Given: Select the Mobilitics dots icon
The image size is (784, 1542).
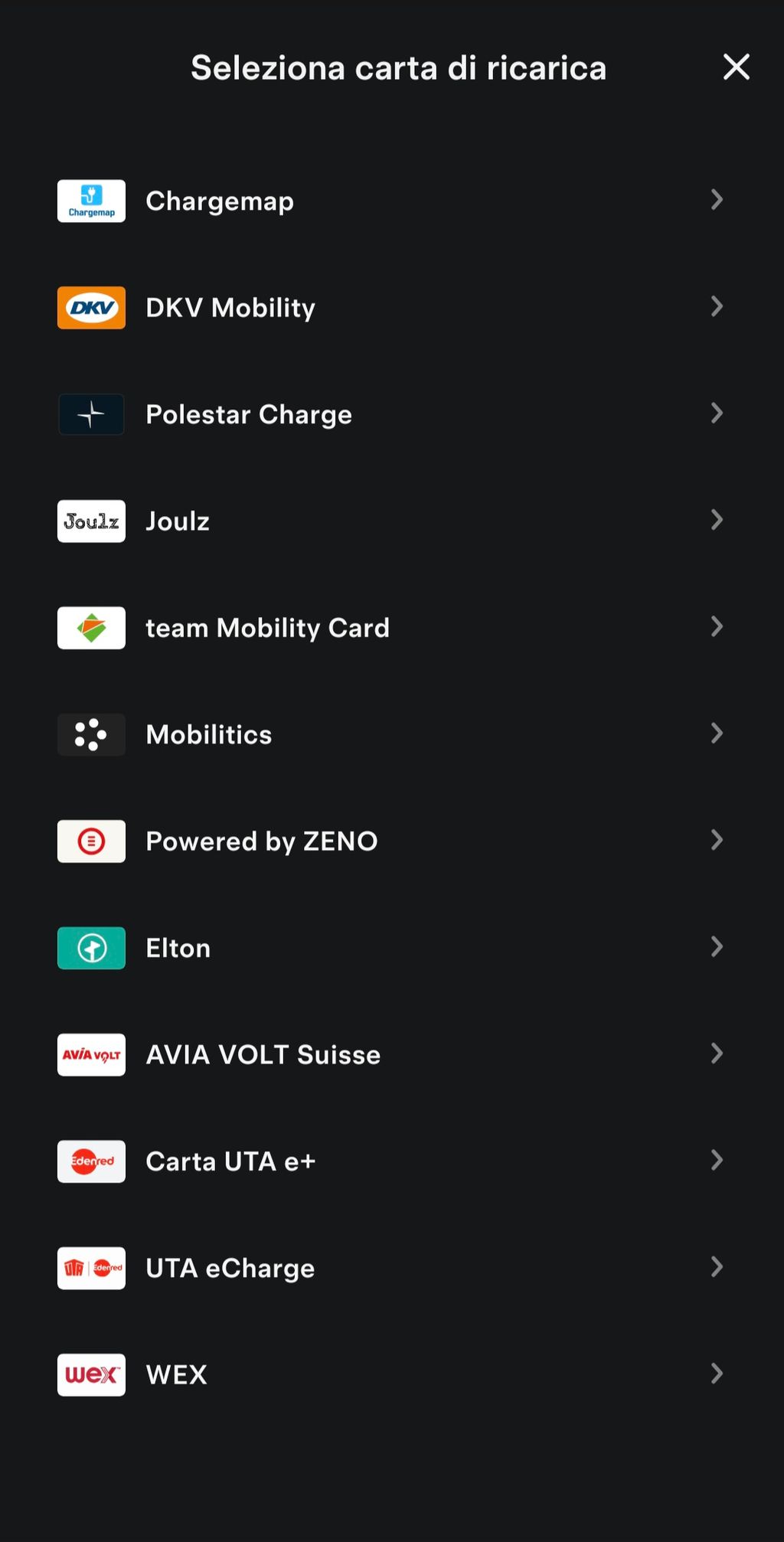Looking at the screenshot, I should 90,734.
